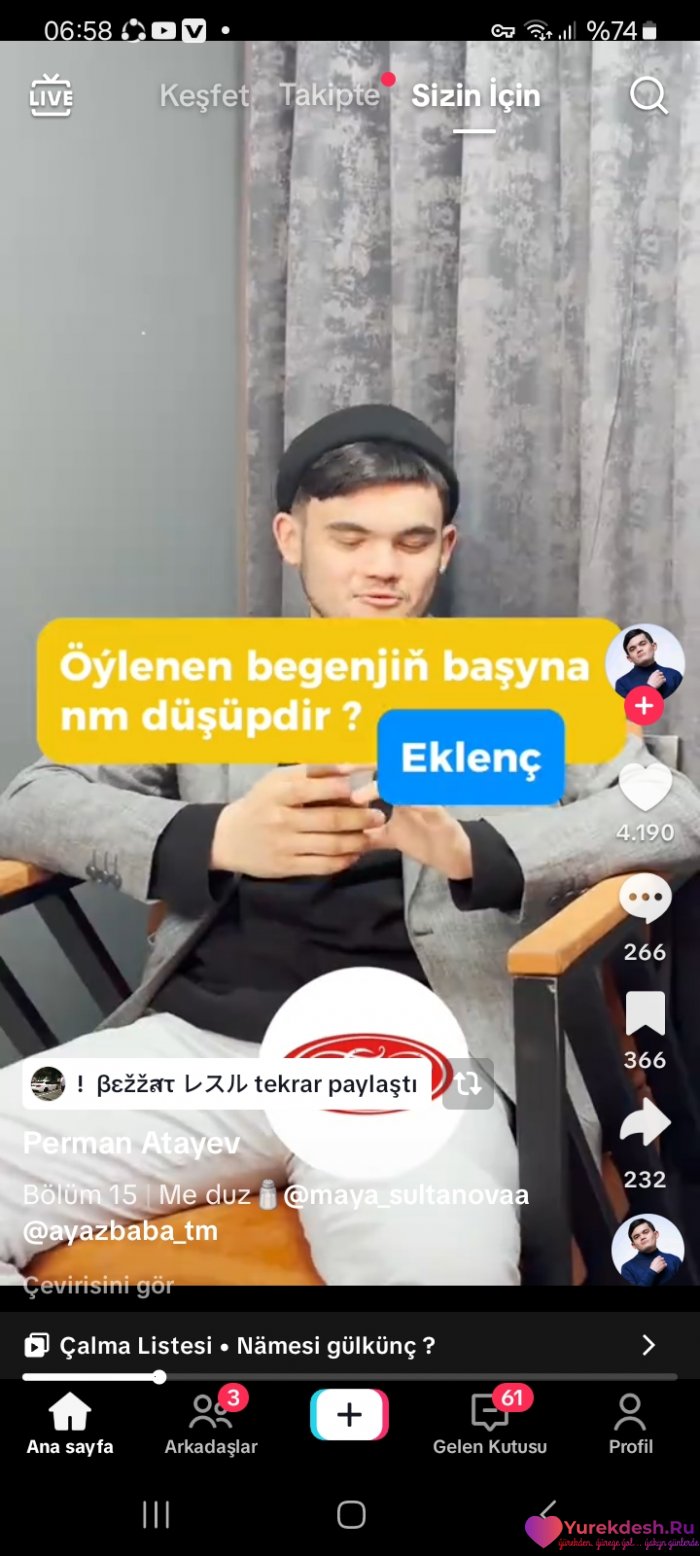The width and height of the screenshot is (700, 1556).
Task: Go to the Arkadaşlar tab
Action: pos(211,1424)
